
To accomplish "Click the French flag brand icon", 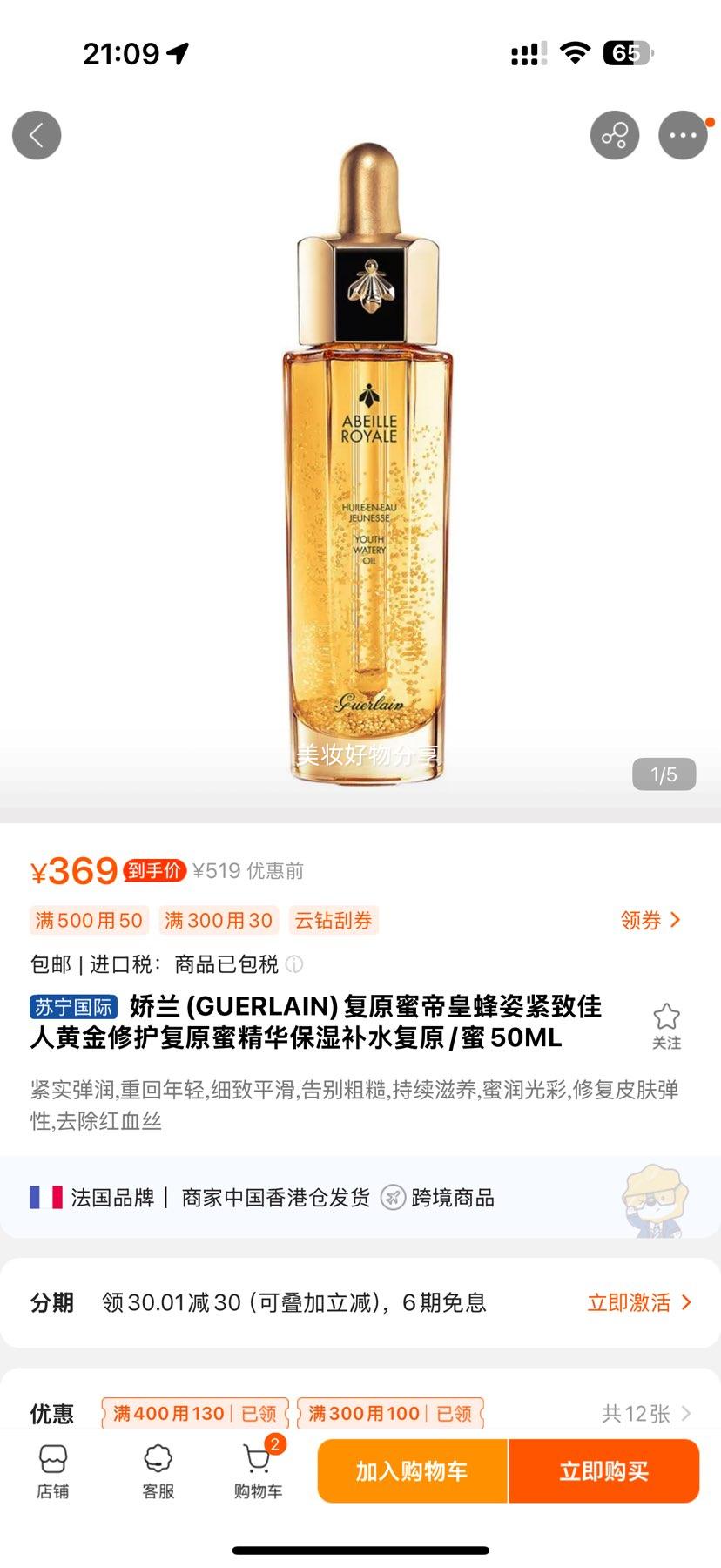I will 49,1197.
